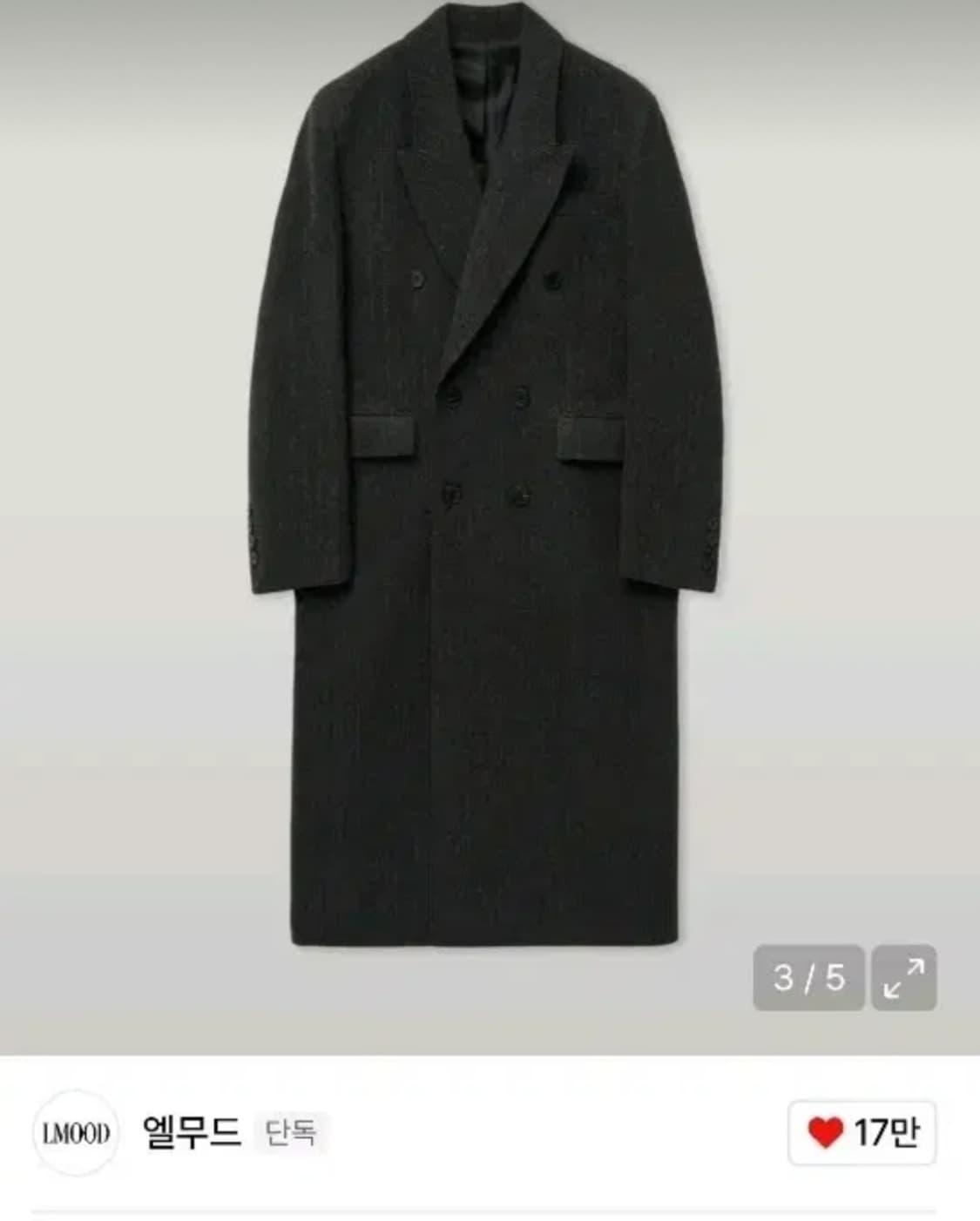Open the coat product photo
This screenshot has width=980, height=1221.
(x=488, y=488)
